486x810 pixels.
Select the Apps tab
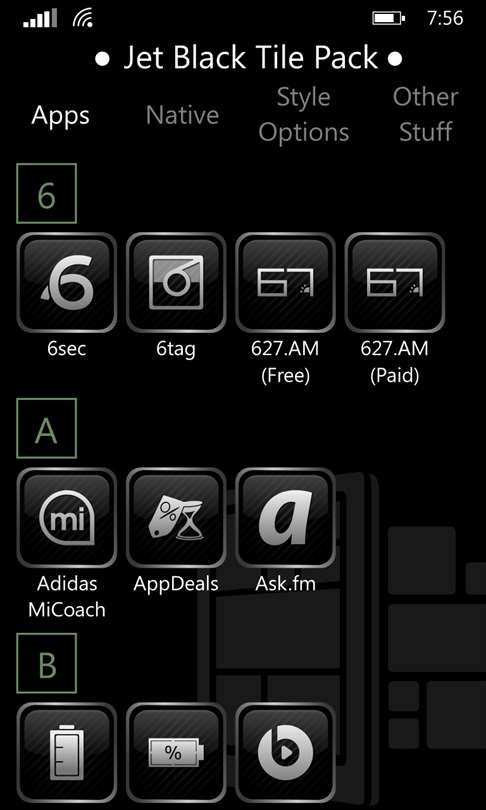pyautogui.click(x=60, y=116)
